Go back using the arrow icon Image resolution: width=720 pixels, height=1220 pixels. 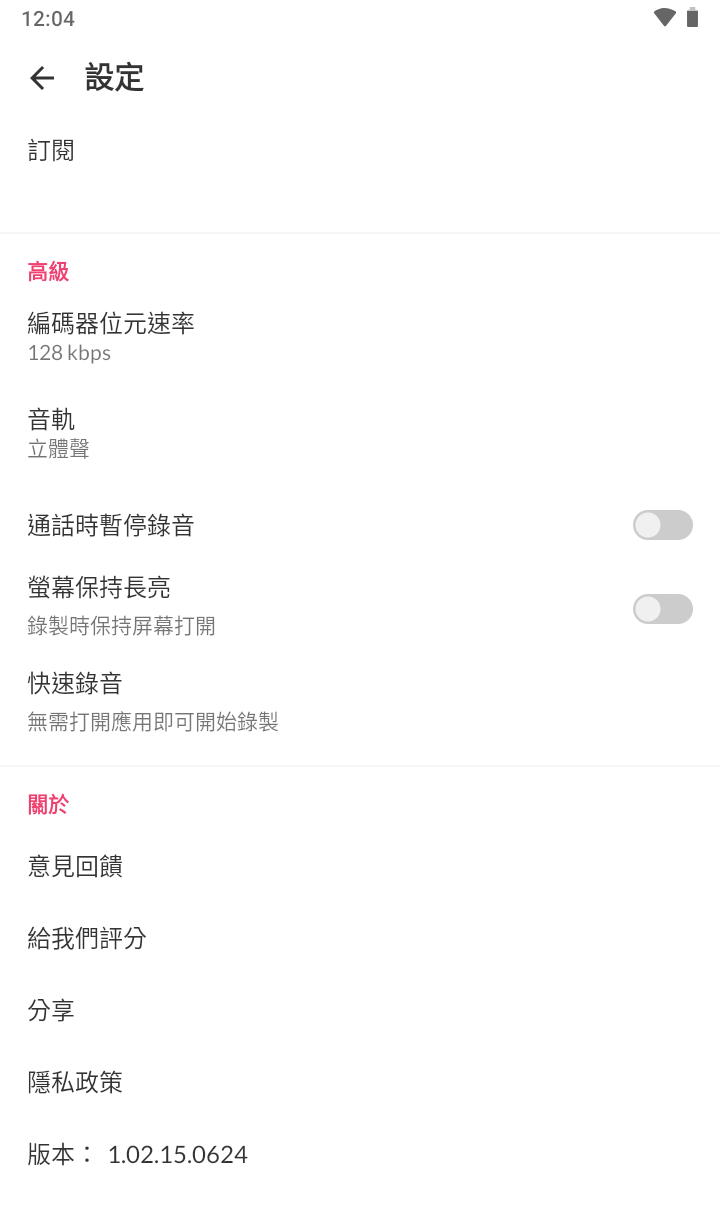tap(42, 78)
